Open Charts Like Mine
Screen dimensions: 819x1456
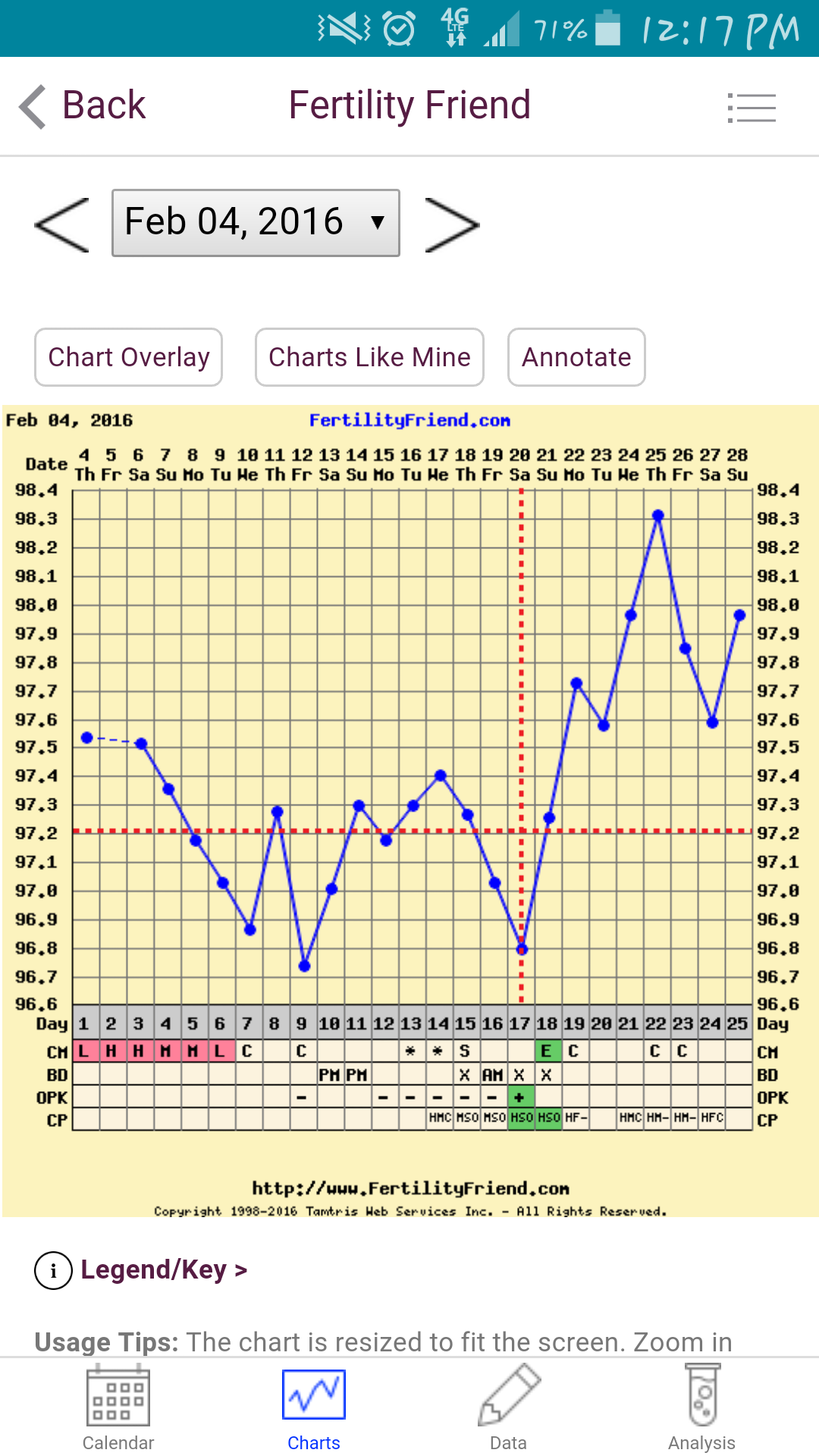tap(369, 357)
